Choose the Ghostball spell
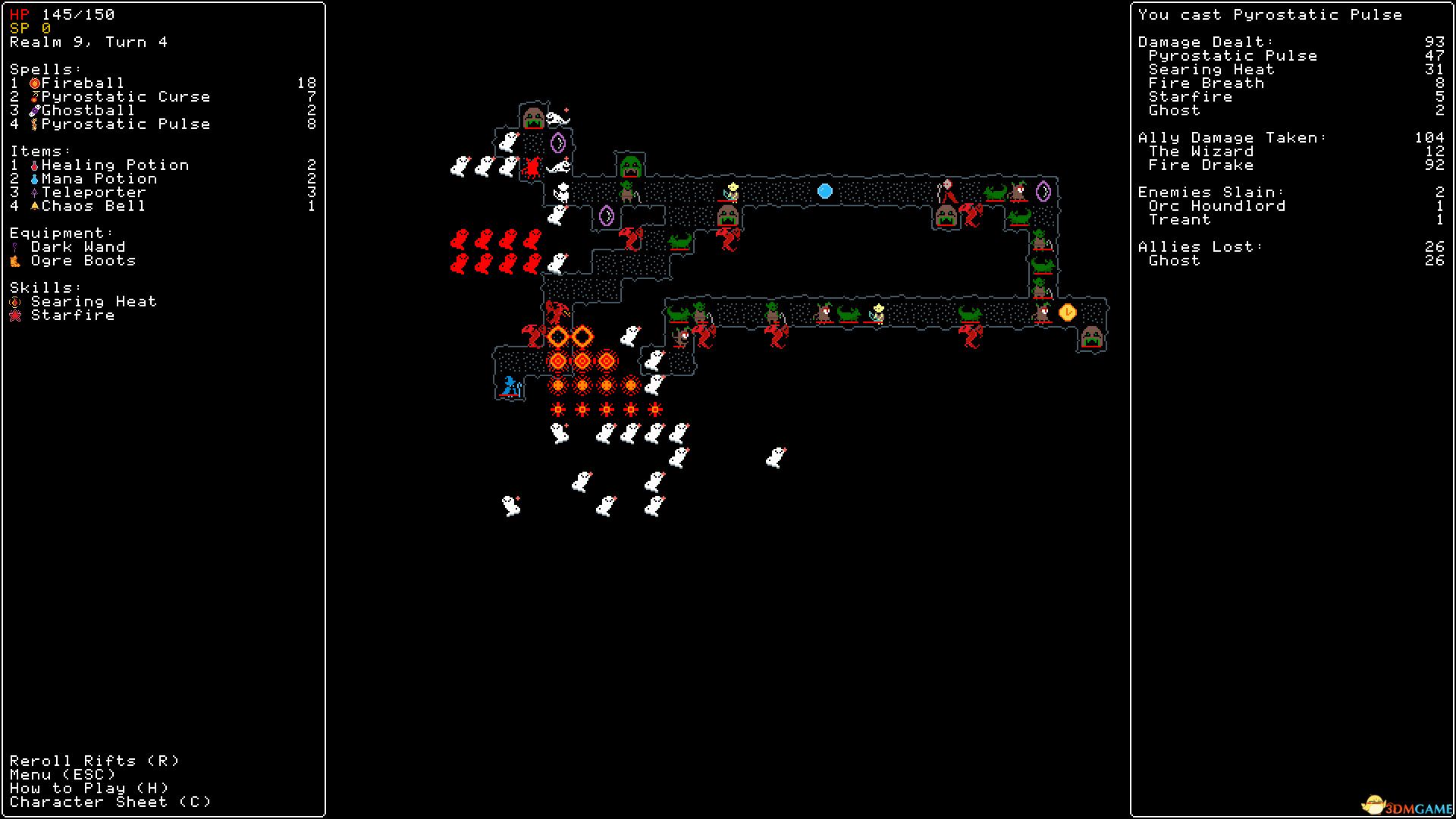1456x819 pixels. (87, 111)
